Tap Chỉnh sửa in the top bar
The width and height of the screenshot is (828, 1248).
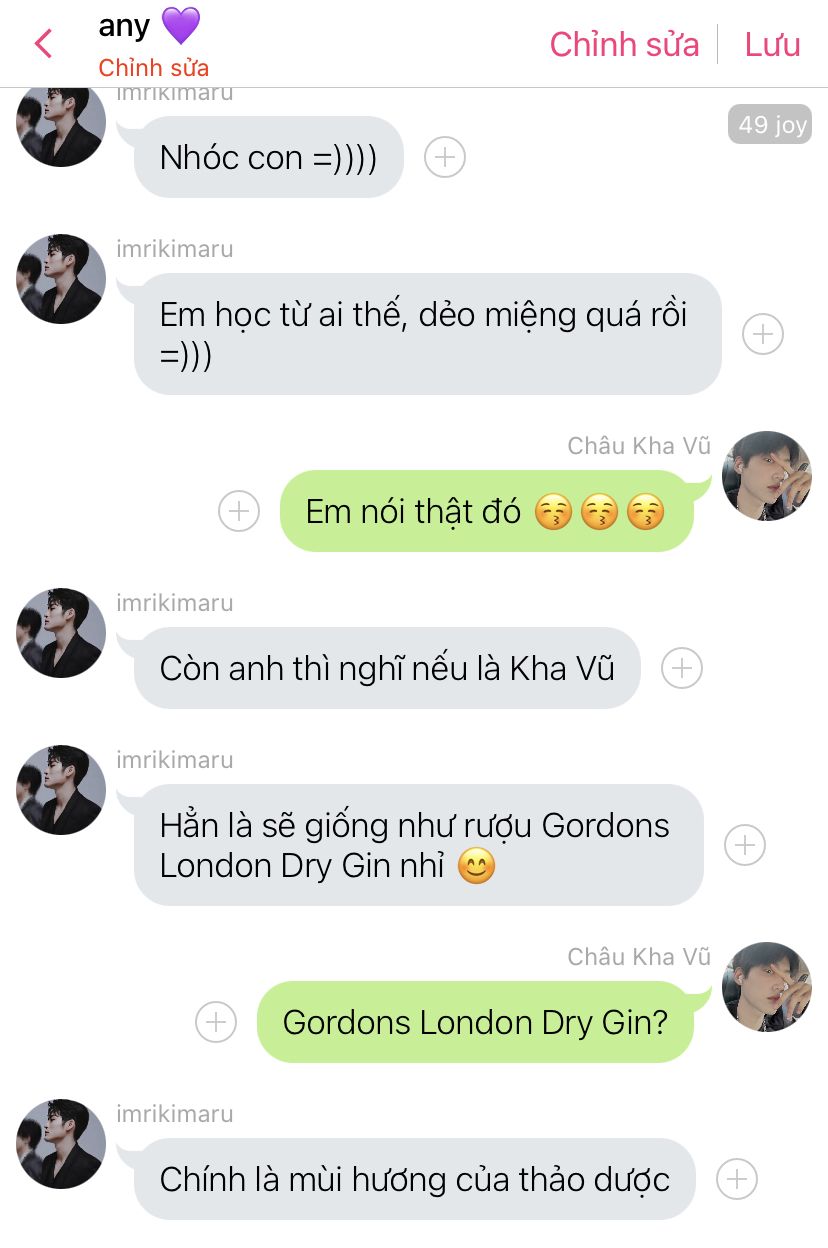(x=624, y=44)
